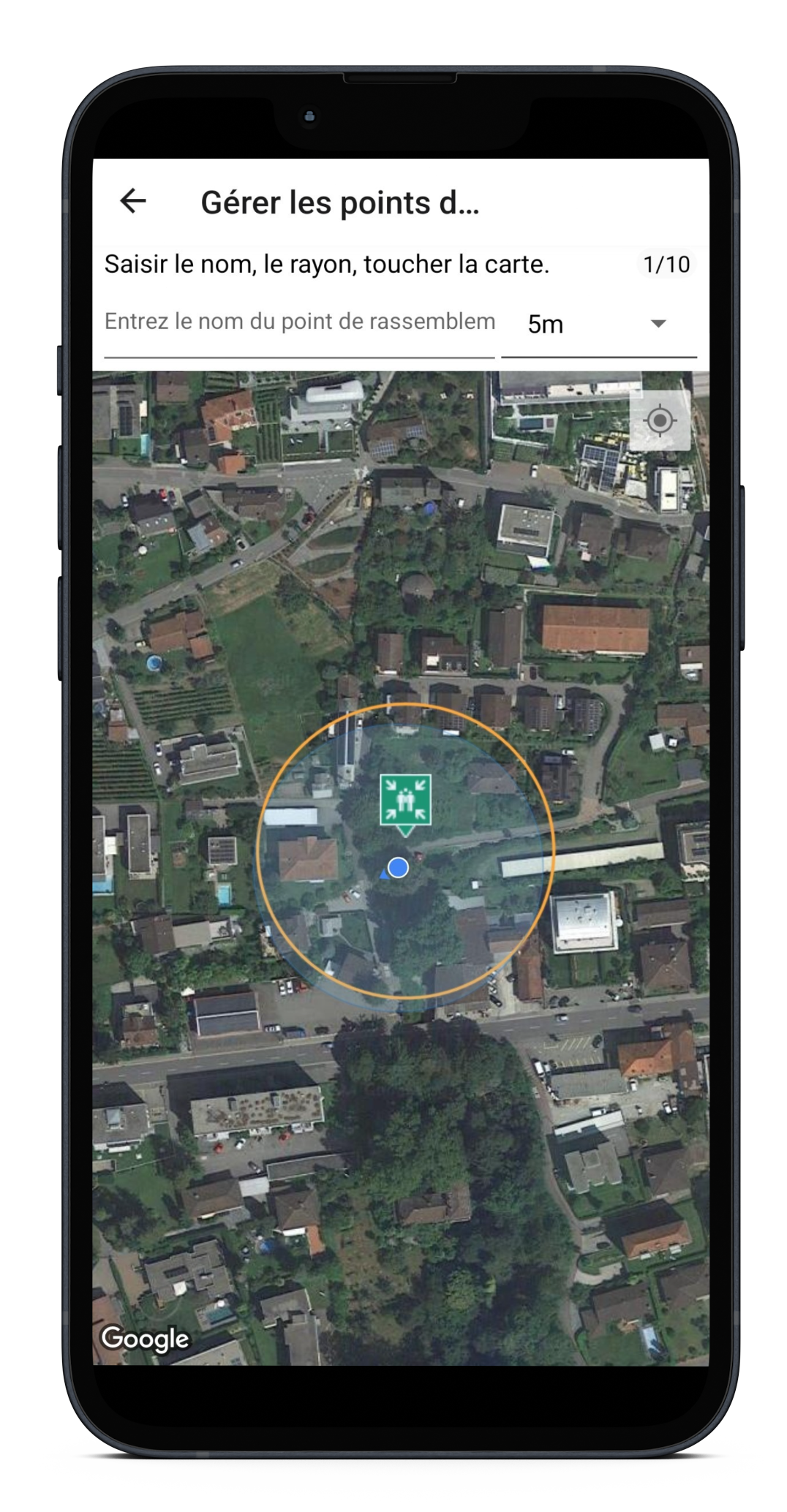Open the 5m radius dropdown
Screen dimensions: 787x1512
tap(598, 324)
